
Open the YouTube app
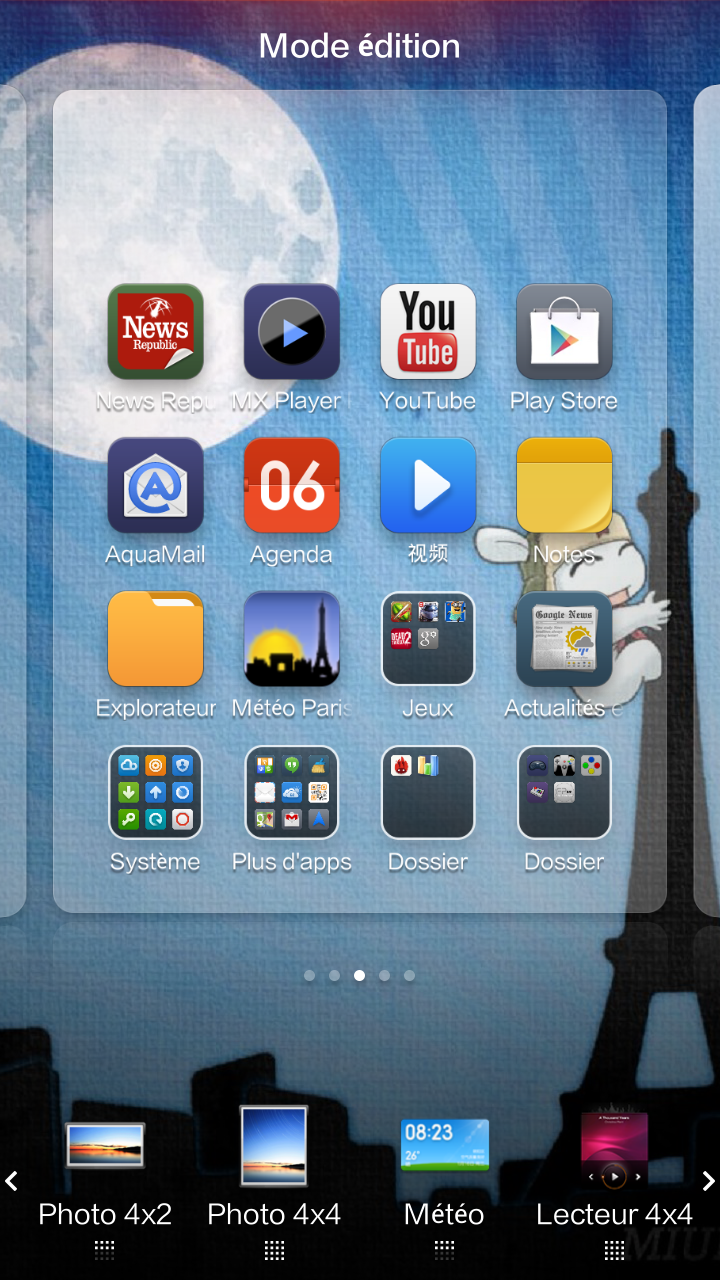(x=428, y=332)
